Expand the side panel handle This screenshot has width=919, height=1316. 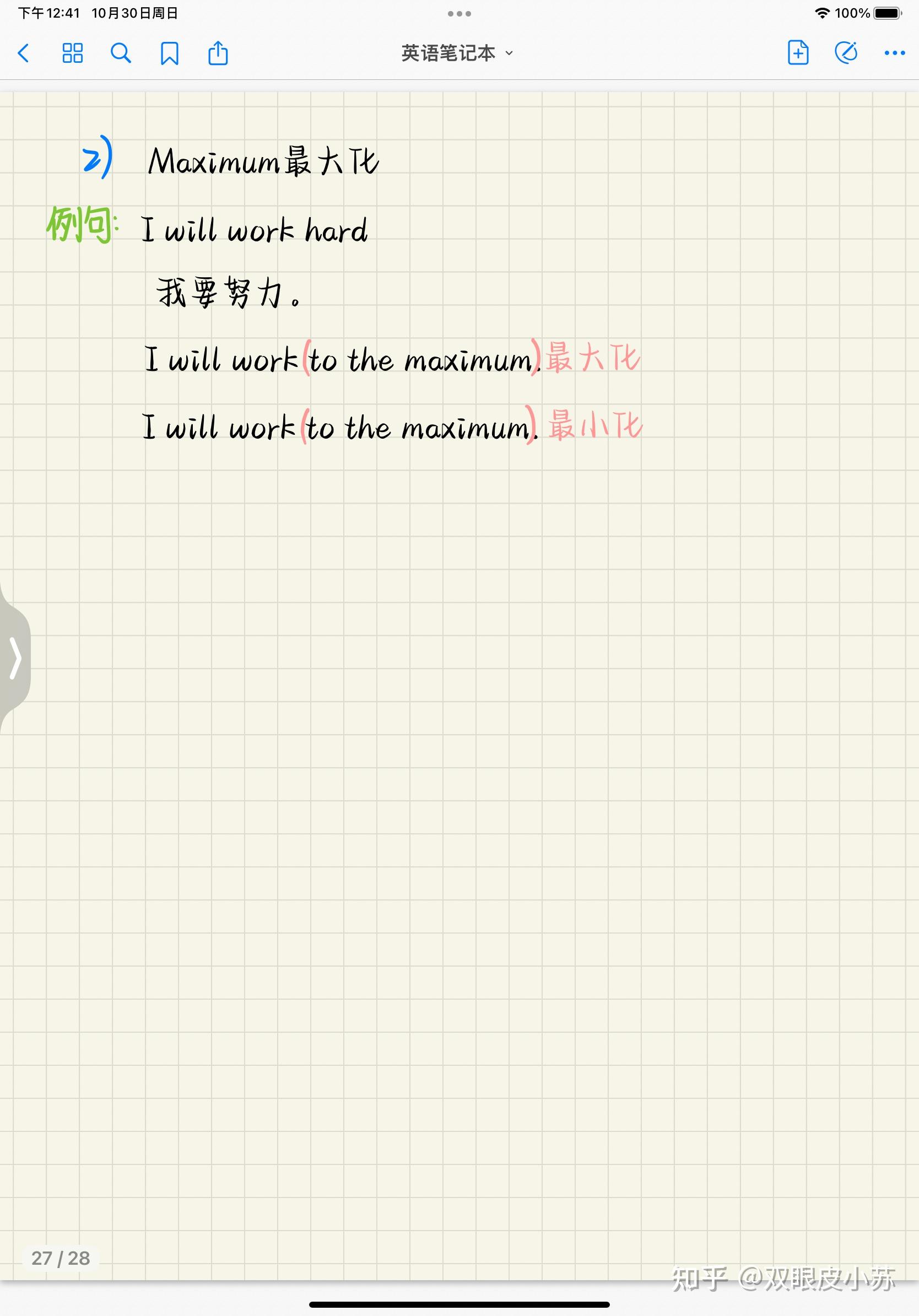tap(15, 658)
